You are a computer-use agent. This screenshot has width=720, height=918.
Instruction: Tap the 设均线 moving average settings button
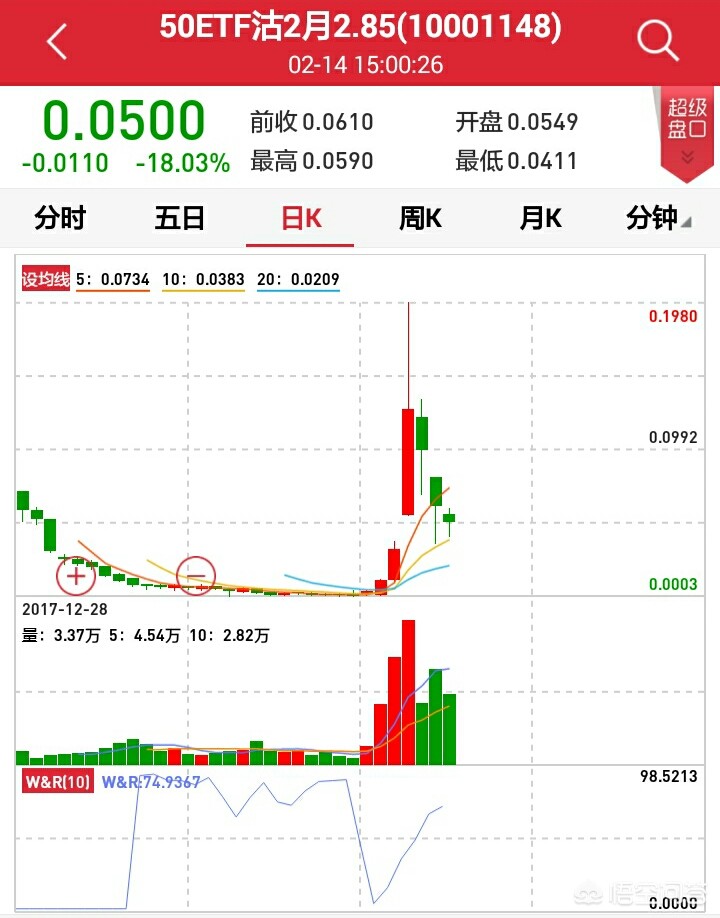tap(47, 279)
